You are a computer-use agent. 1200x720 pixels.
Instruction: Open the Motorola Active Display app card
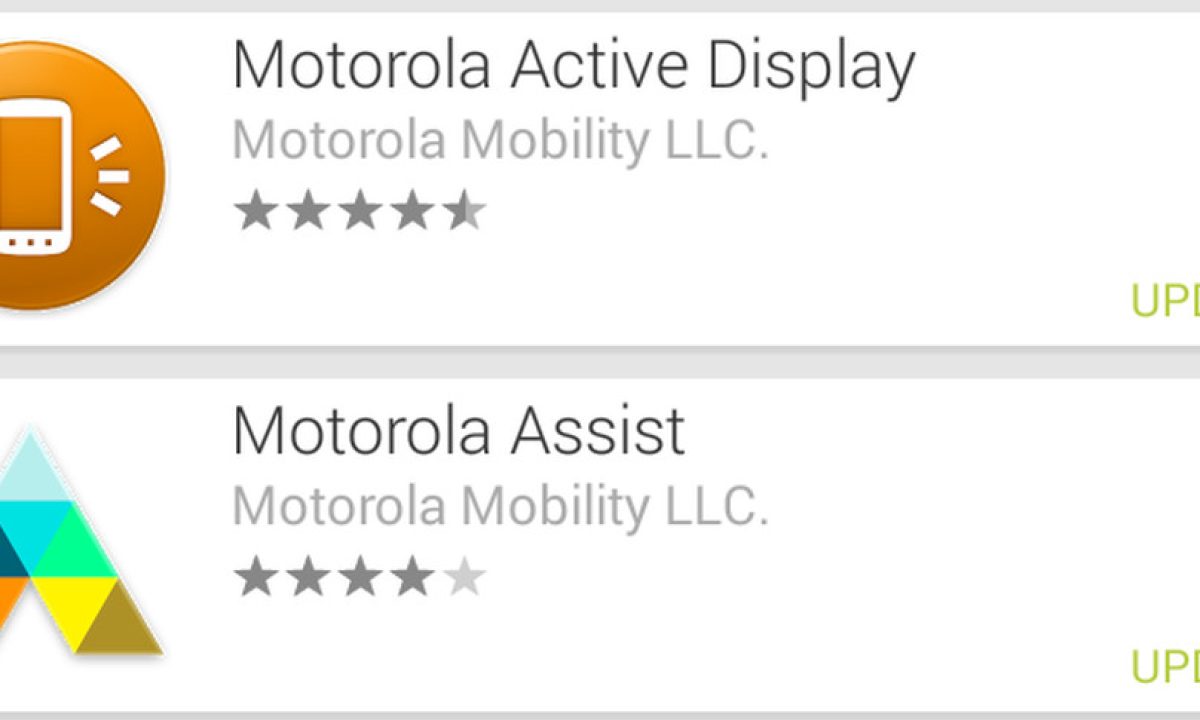(x=573, y=65)
